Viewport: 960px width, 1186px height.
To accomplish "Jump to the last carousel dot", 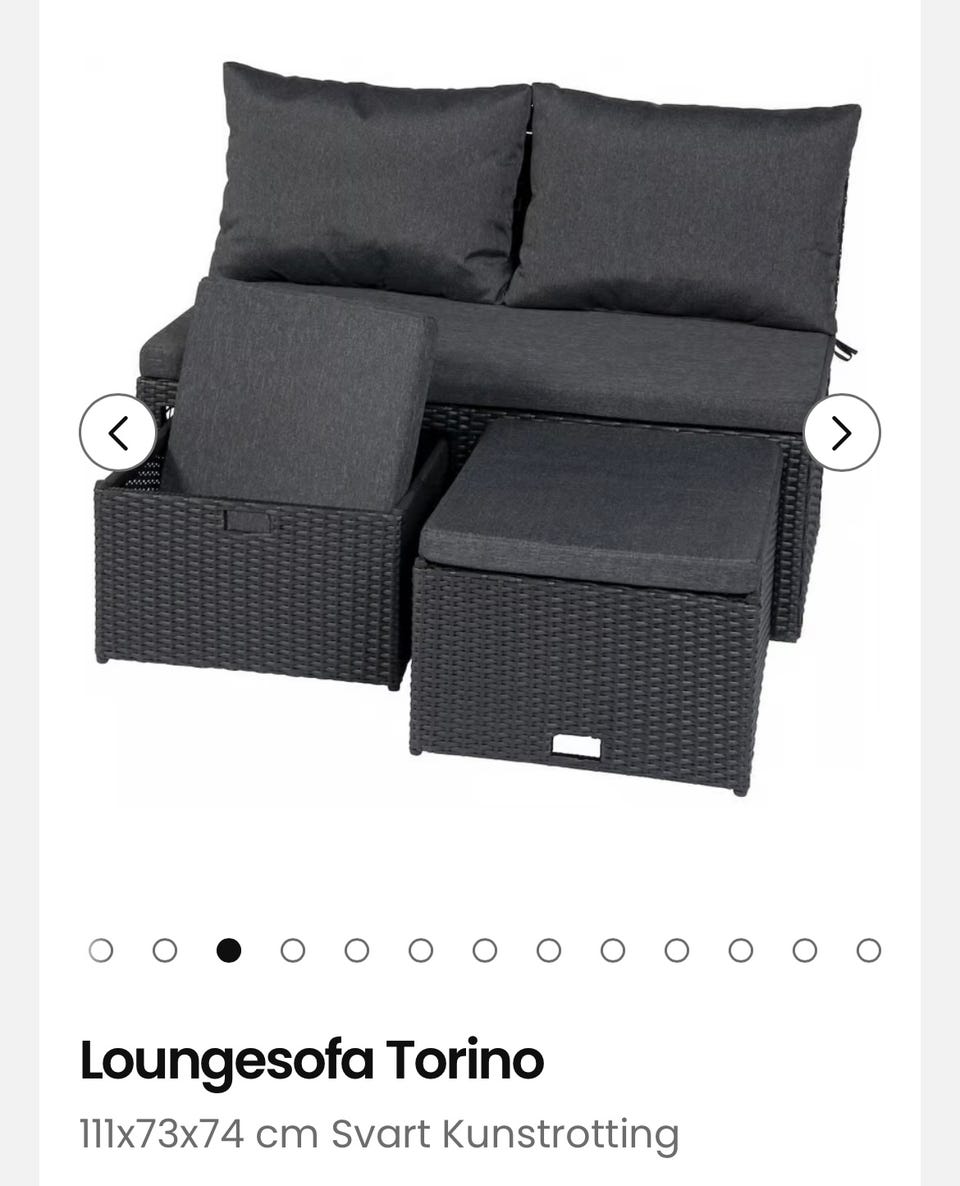I will (869, 950).
